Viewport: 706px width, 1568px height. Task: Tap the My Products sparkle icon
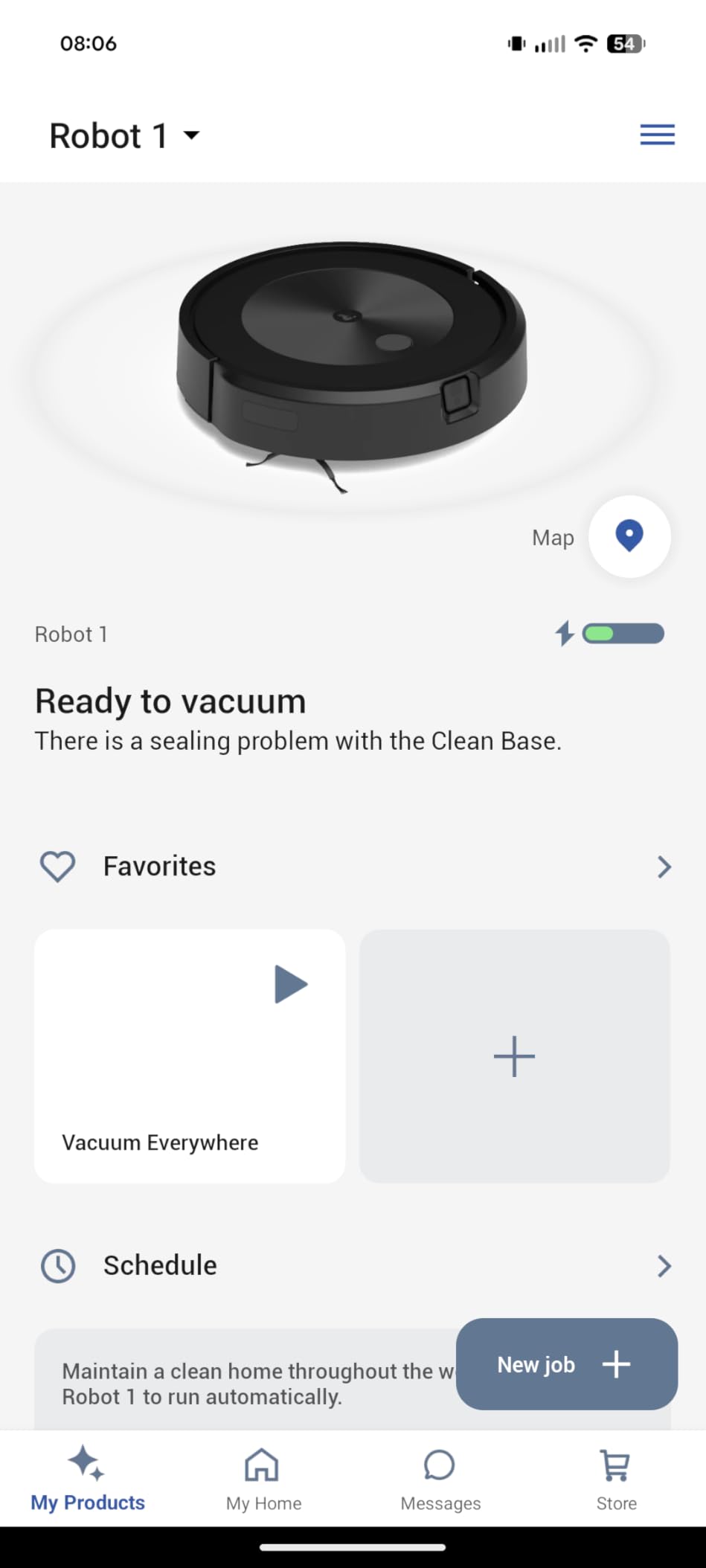87,1462
